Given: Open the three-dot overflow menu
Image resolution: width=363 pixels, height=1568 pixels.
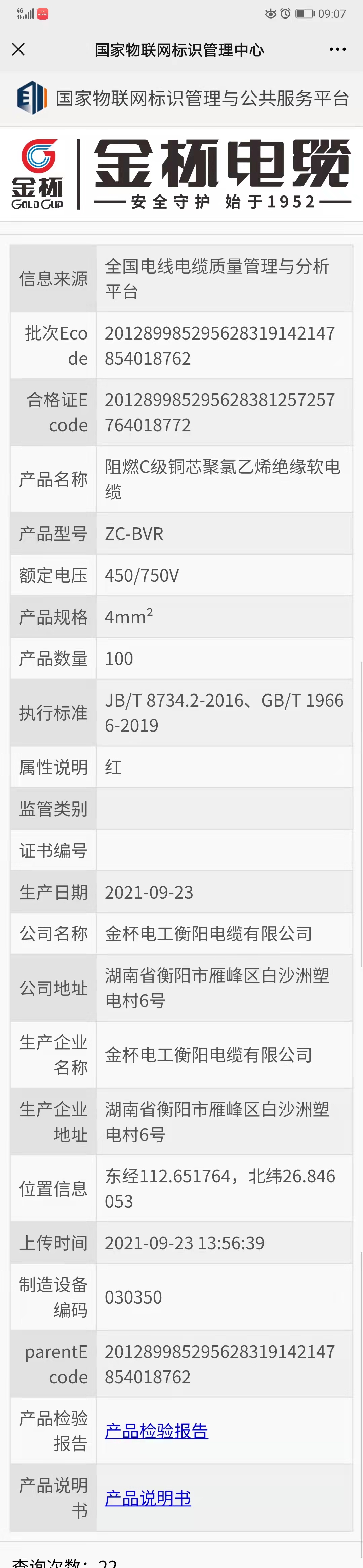Looking at the screenshot, I should pyautogui.click(x=337, y=49).
